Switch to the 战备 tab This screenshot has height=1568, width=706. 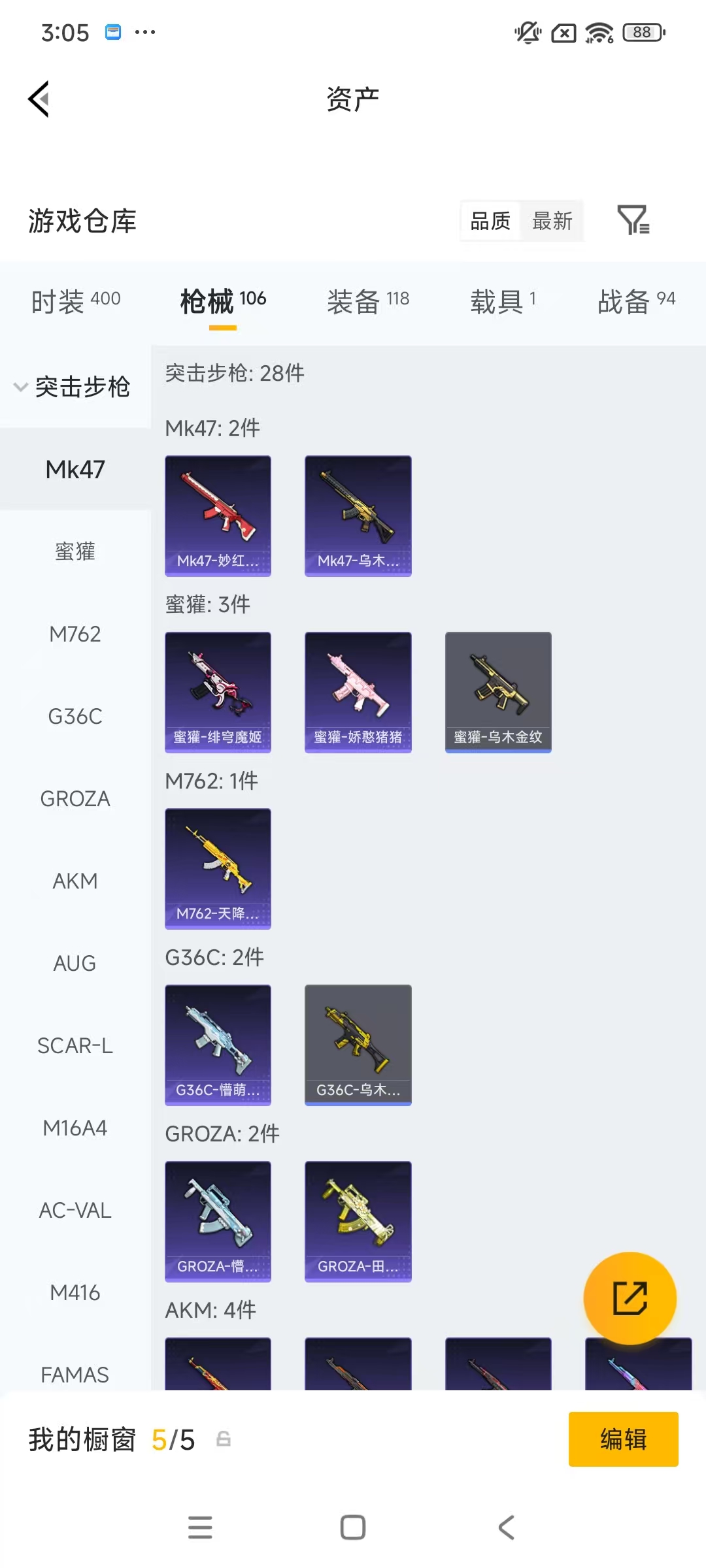click(636, 301)
